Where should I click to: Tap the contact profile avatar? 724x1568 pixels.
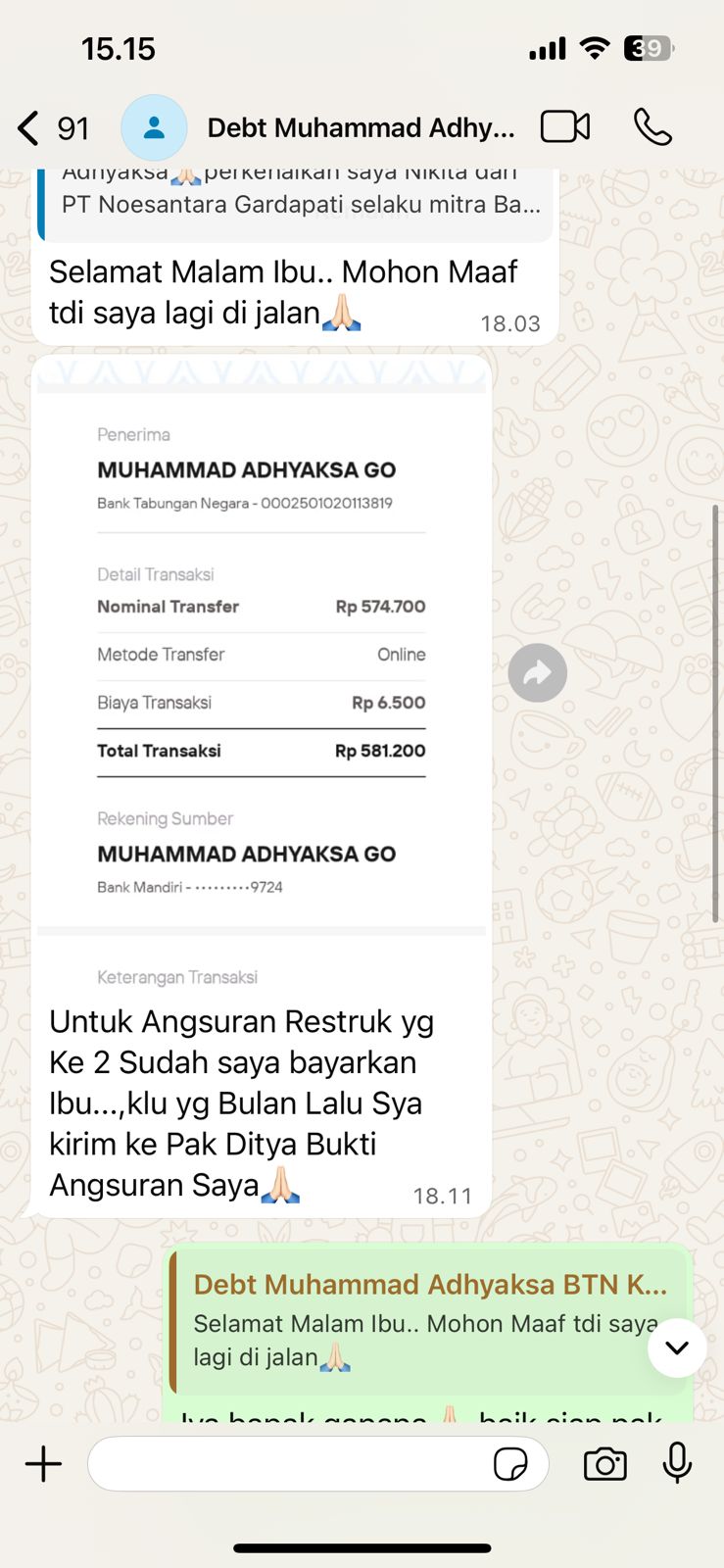pos(154,125)
